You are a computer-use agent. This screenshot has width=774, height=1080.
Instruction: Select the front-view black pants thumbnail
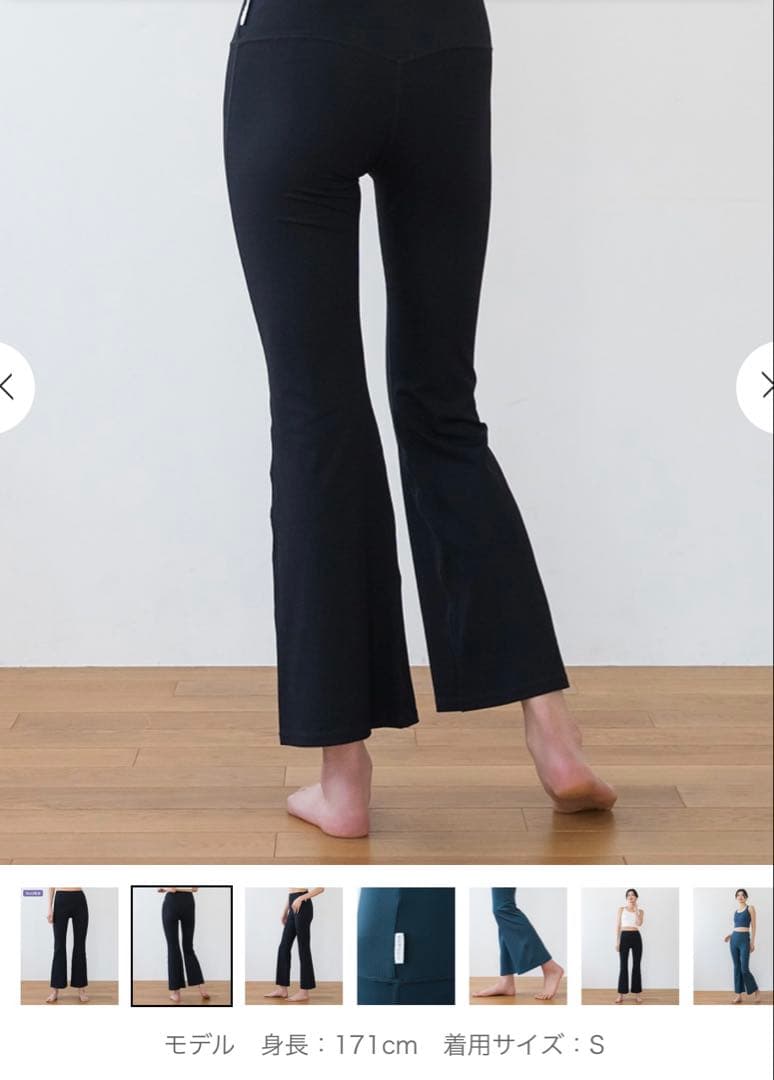pyautogui.click(x=70, y=945)
